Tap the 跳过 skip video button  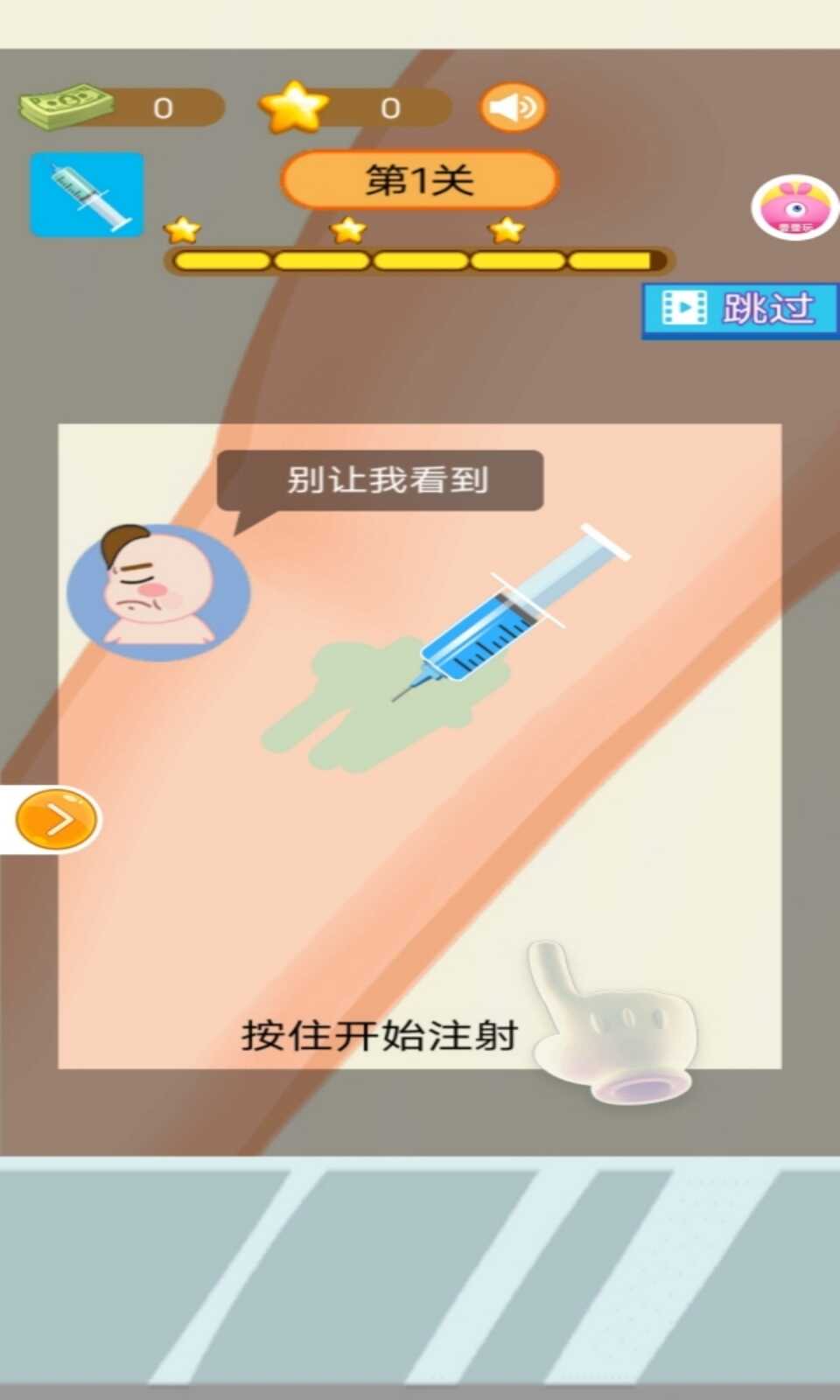[740, 309]
